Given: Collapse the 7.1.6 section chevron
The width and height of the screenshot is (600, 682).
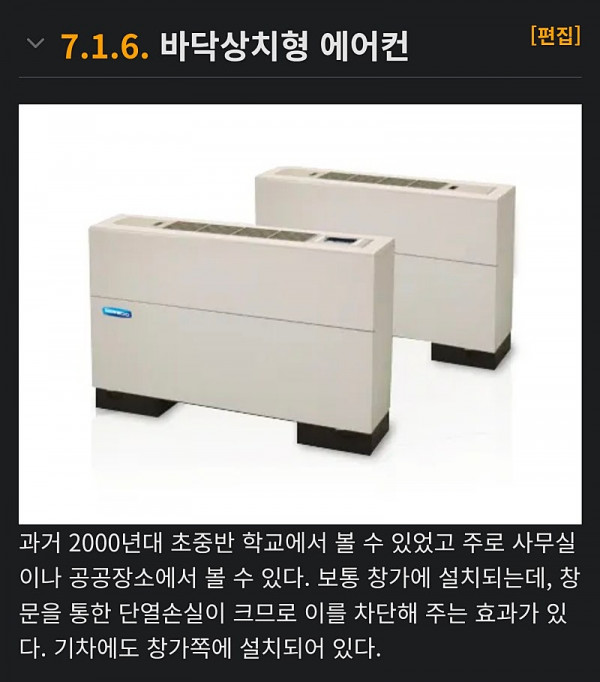Looking at the screenshot, I should pos(36,45).
